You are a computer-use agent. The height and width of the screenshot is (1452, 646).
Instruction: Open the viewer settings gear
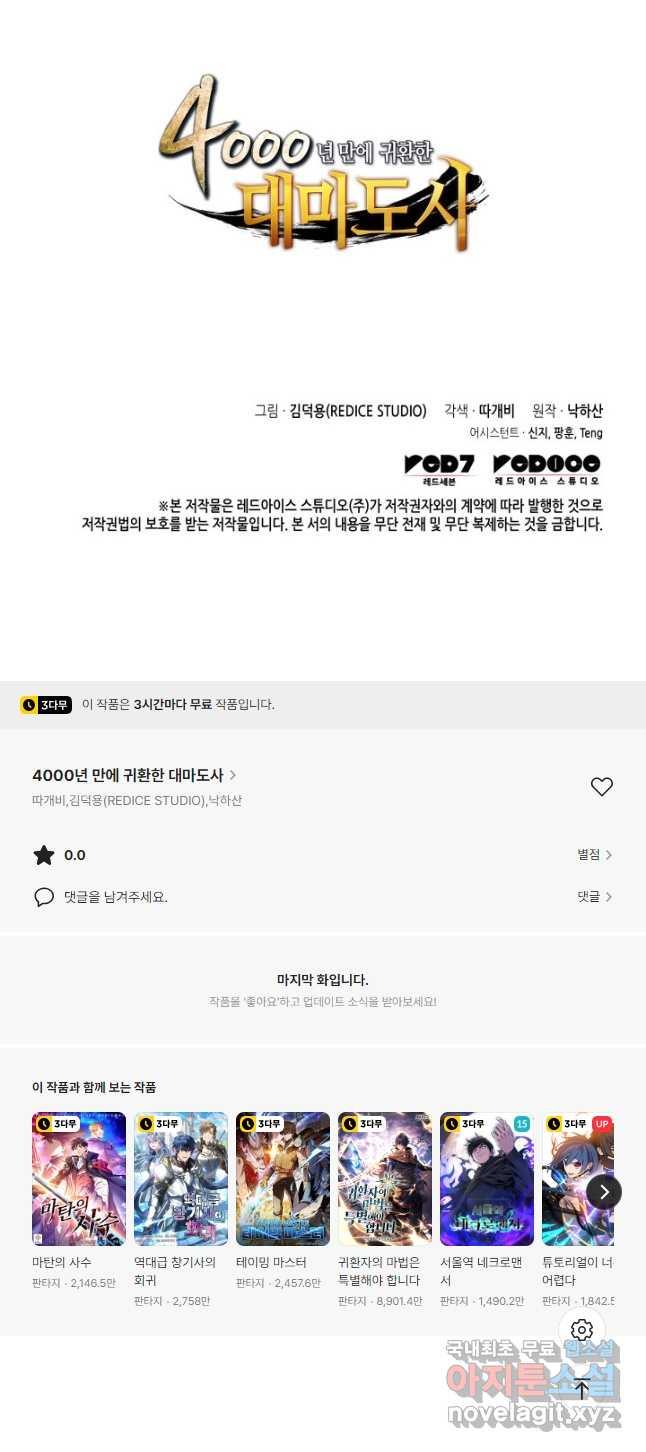coord(582,1330)
